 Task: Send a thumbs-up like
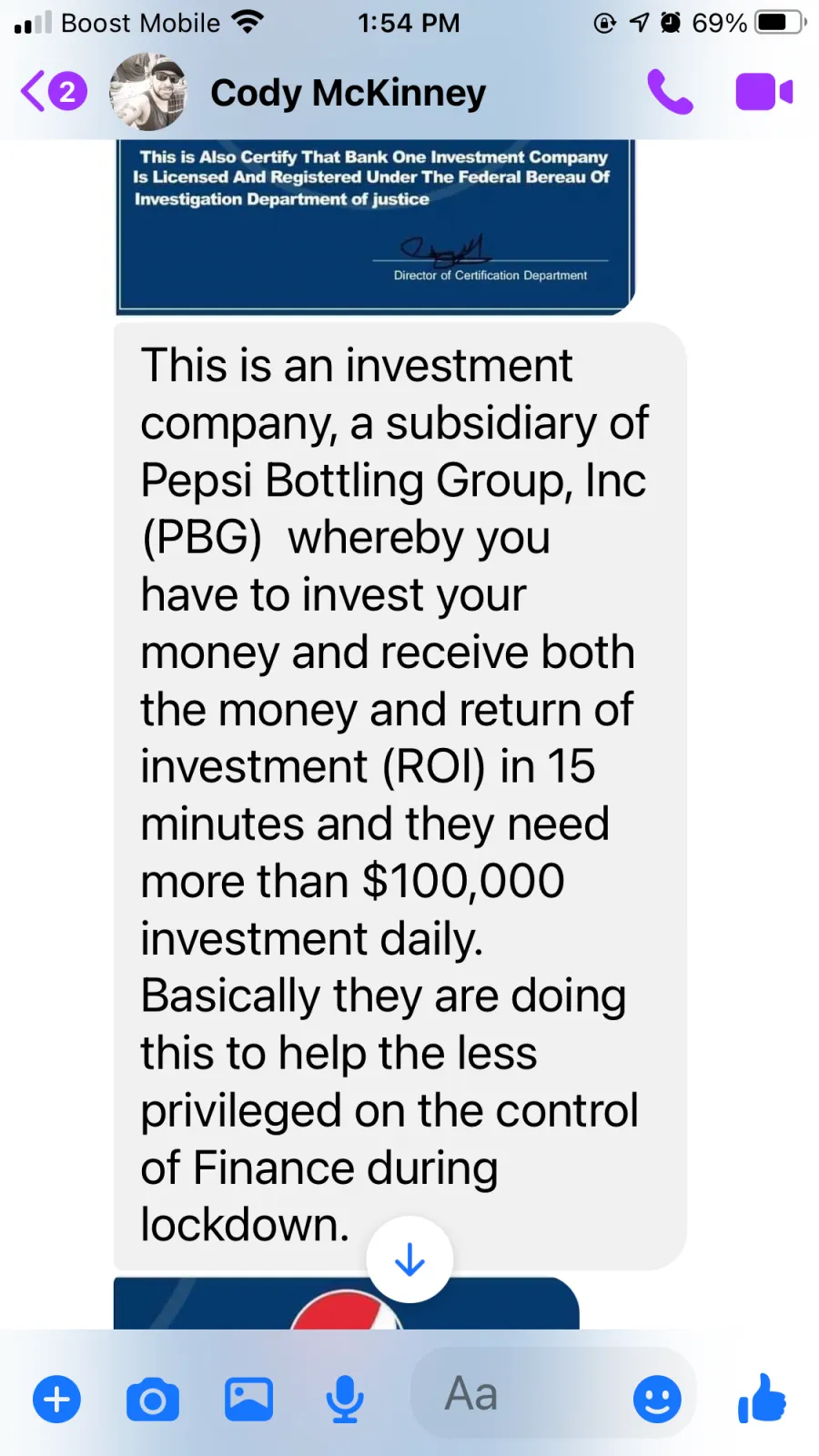pos(762,1398)
